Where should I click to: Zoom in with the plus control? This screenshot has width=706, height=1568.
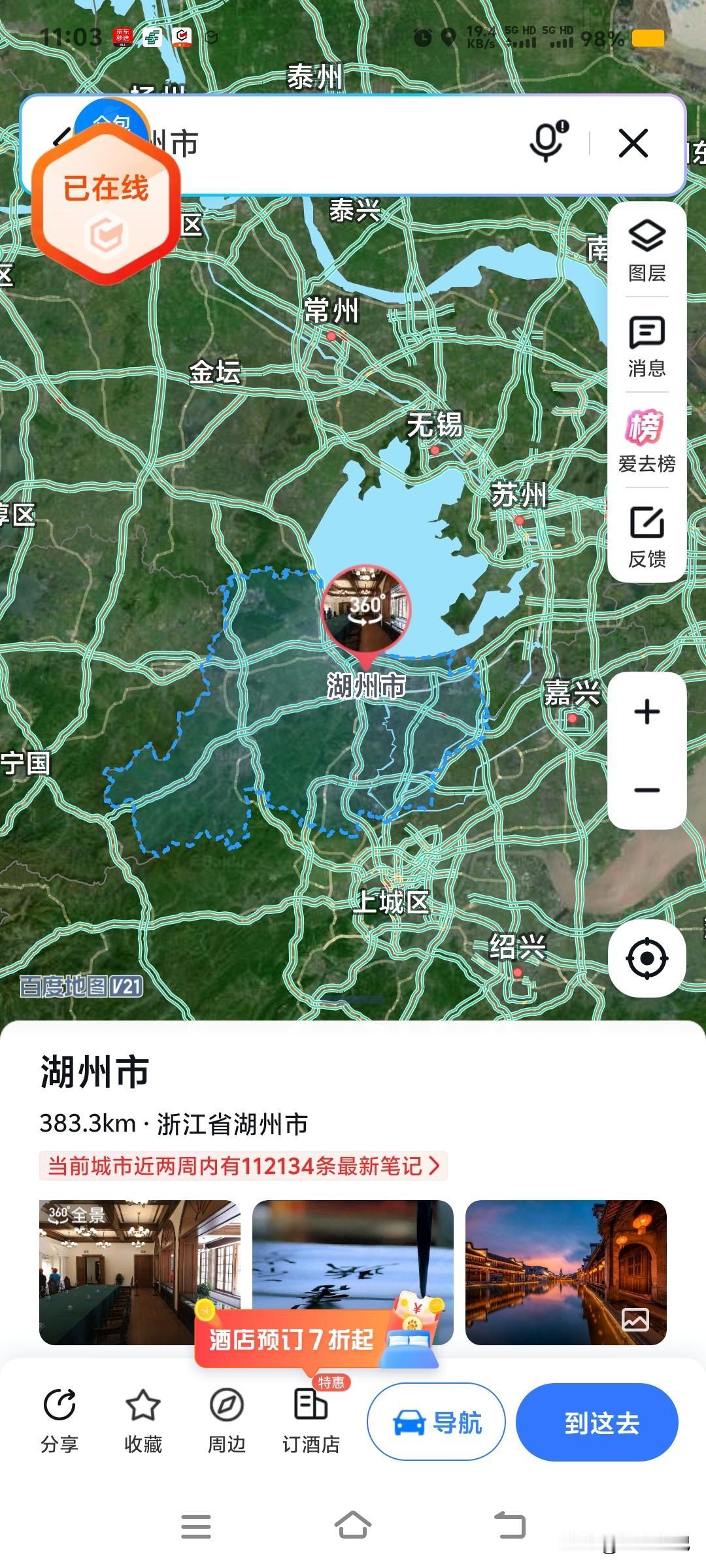click(646, 713)
